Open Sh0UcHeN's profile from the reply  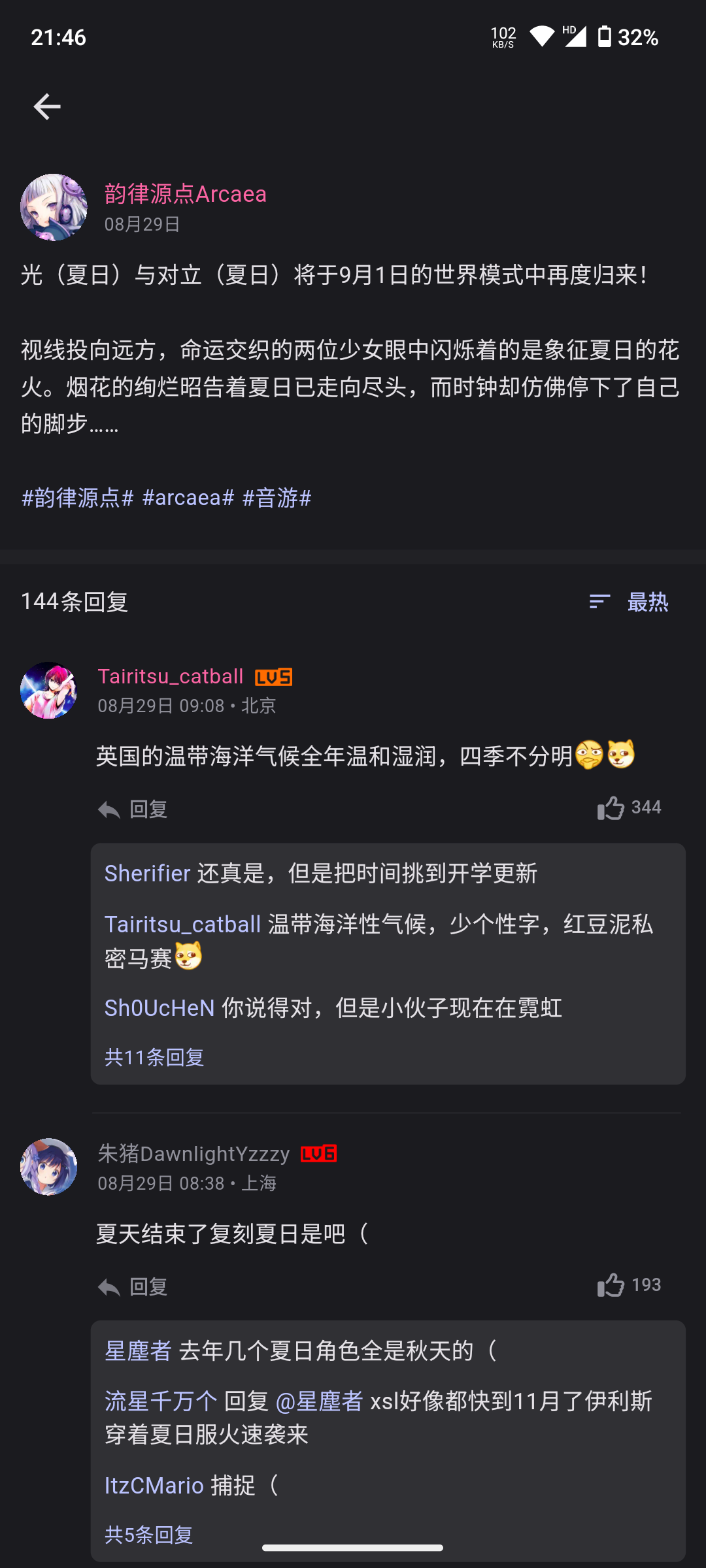[160, 1008]
